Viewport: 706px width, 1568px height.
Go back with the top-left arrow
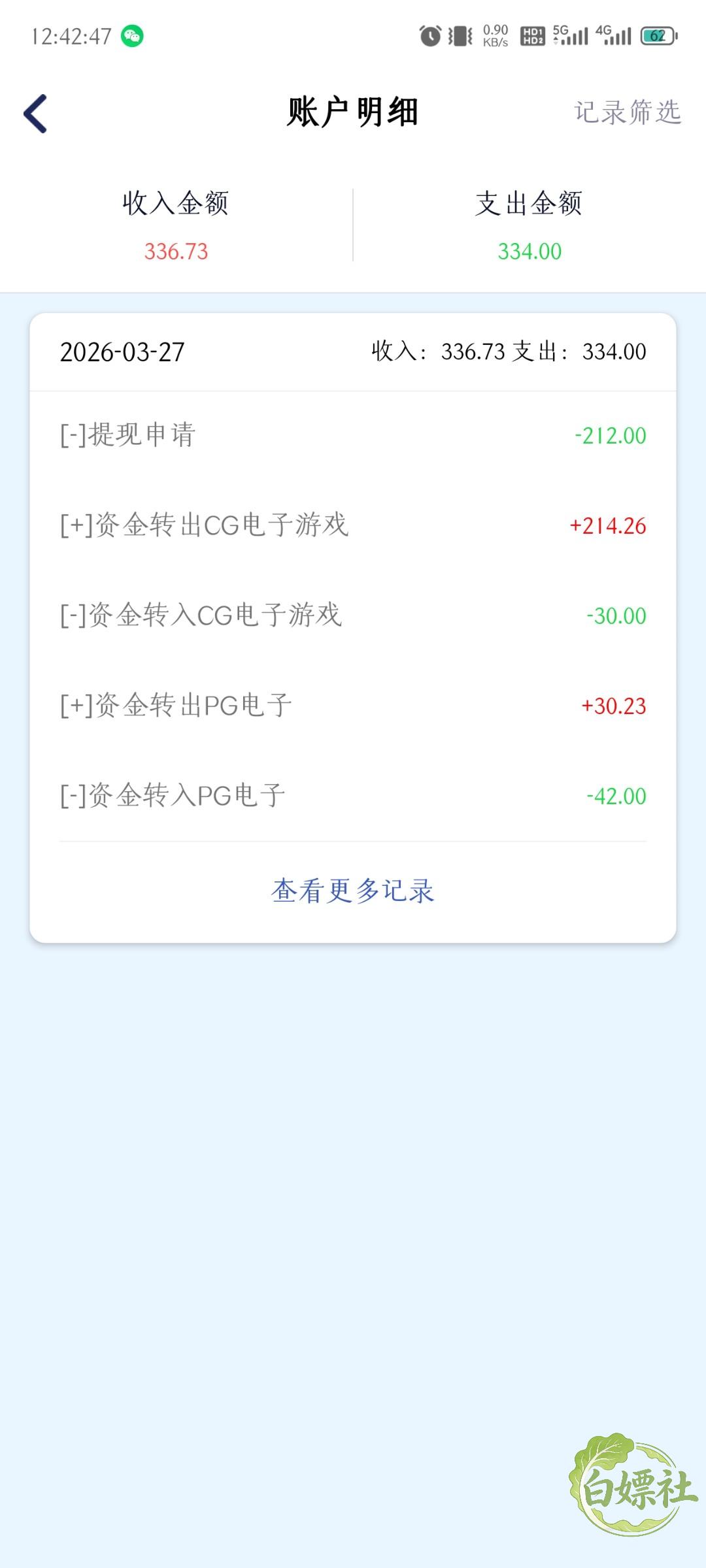[x=35, y=114]
